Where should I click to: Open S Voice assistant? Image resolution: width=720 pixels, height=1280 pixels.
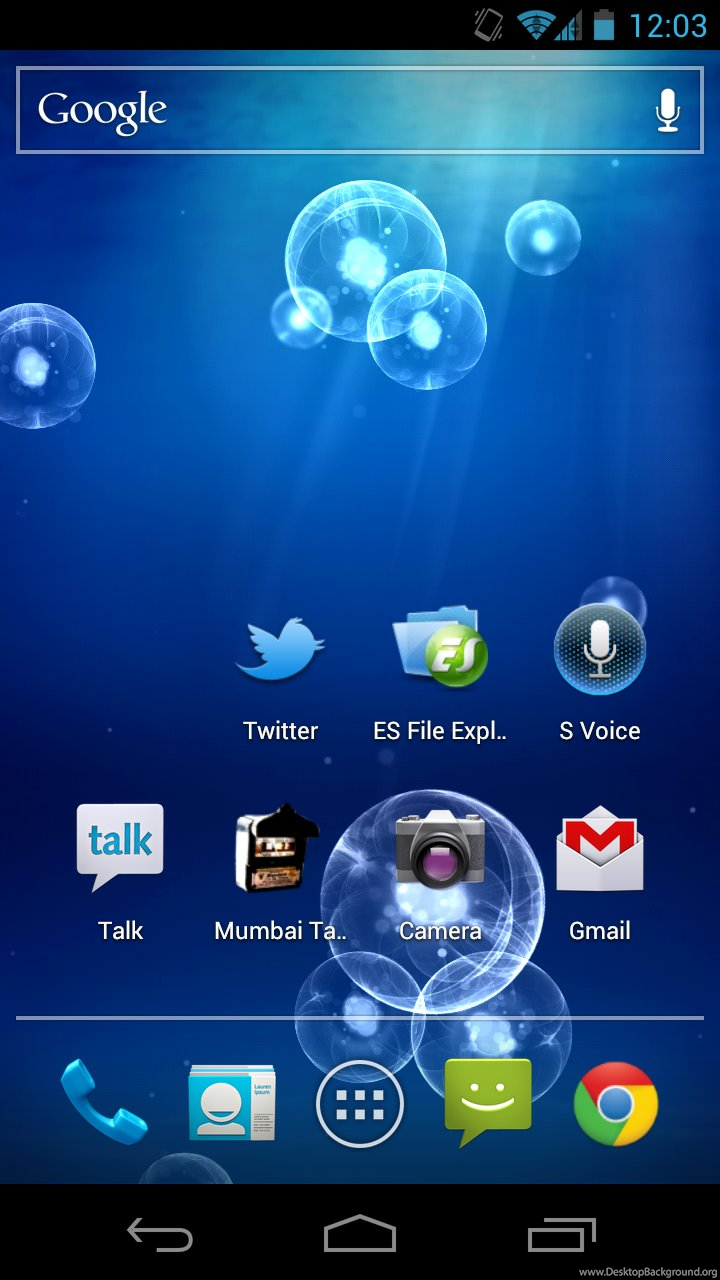click(600, 650)
